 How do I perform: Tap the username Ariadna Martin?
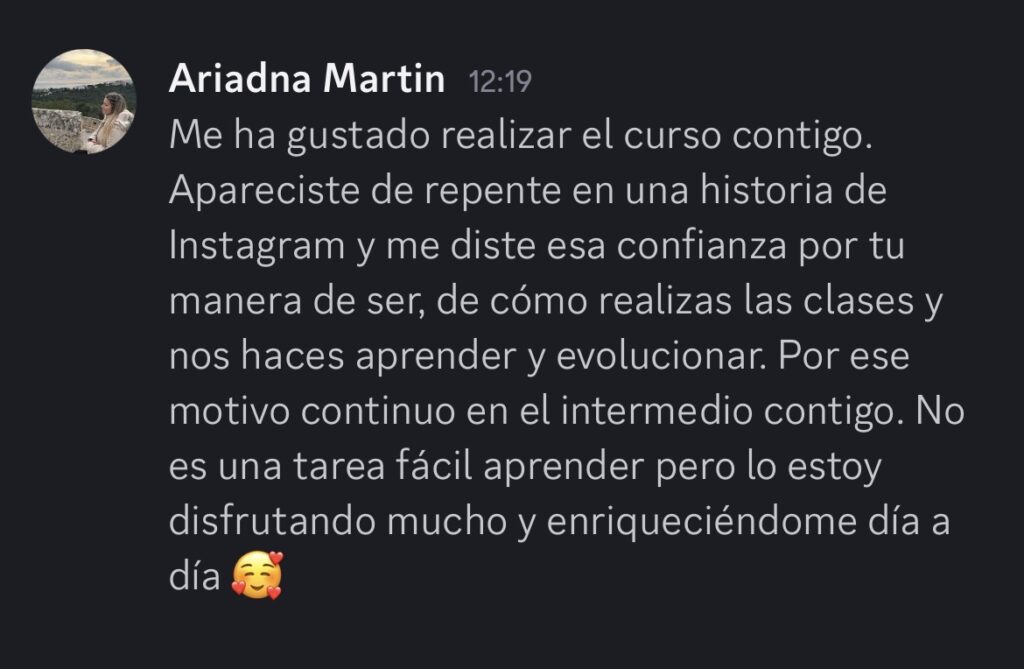307,79
